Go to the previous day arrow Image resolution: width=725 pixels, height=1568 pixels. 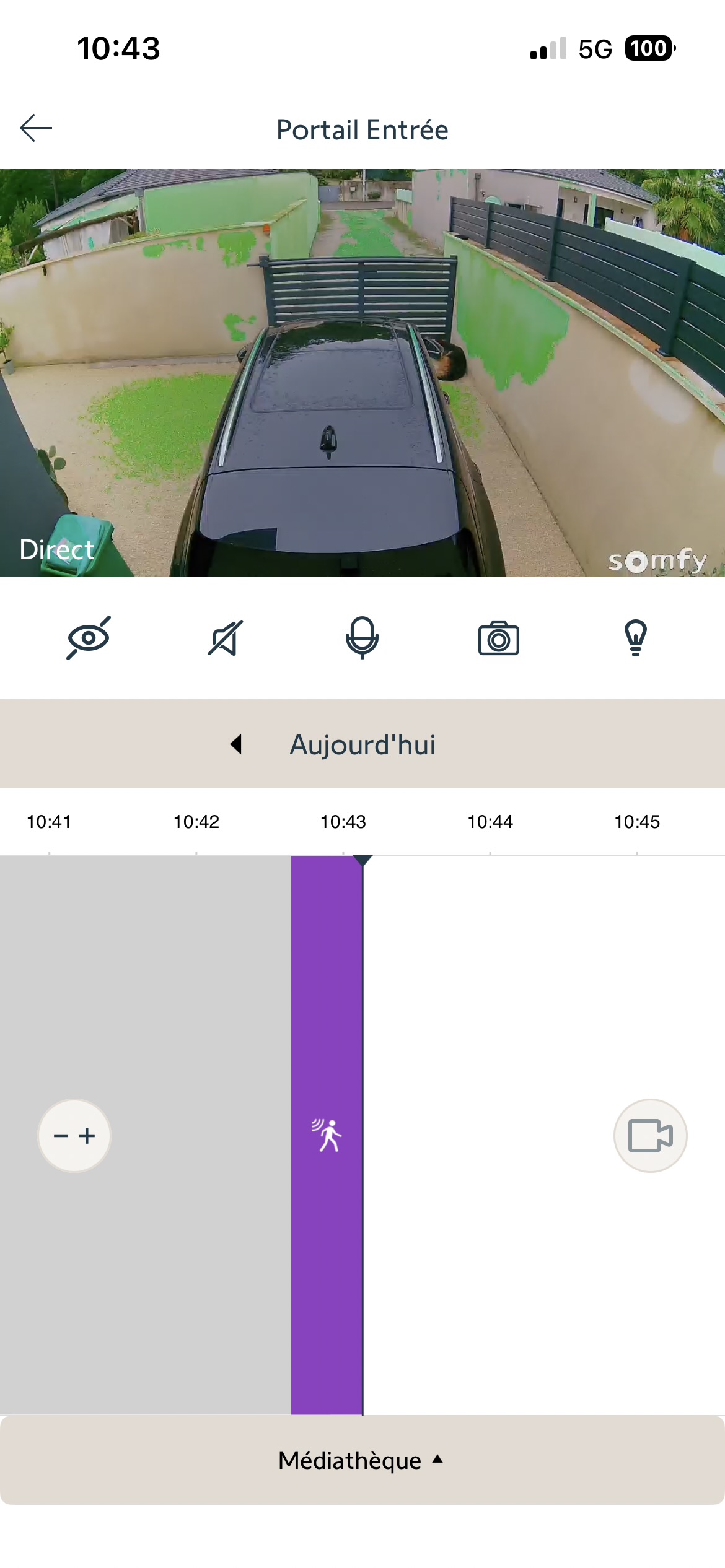point(236,744)
